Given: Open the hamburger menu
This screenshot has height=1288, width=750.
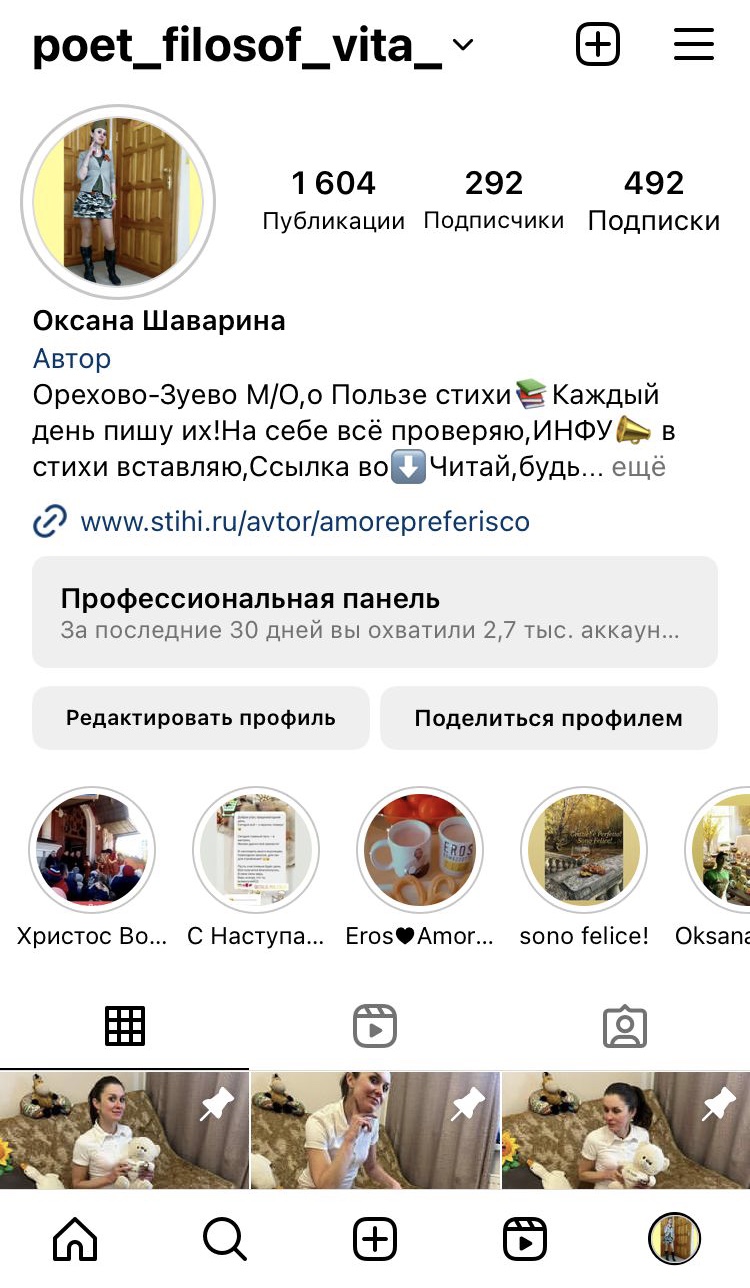Looking at the screenshot, I should [693, 45].
